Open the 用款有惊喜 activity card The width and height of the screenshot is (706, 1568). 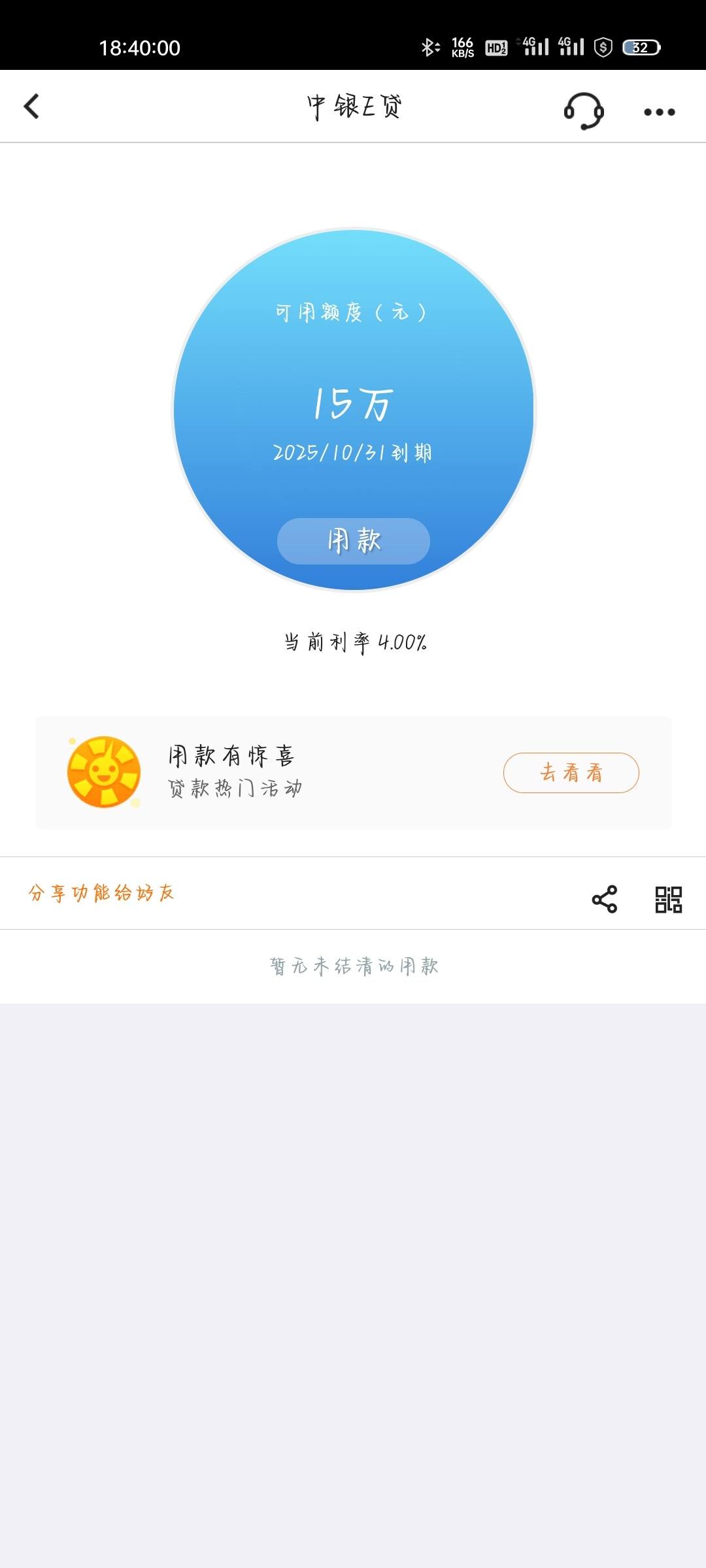coord(354,773)
